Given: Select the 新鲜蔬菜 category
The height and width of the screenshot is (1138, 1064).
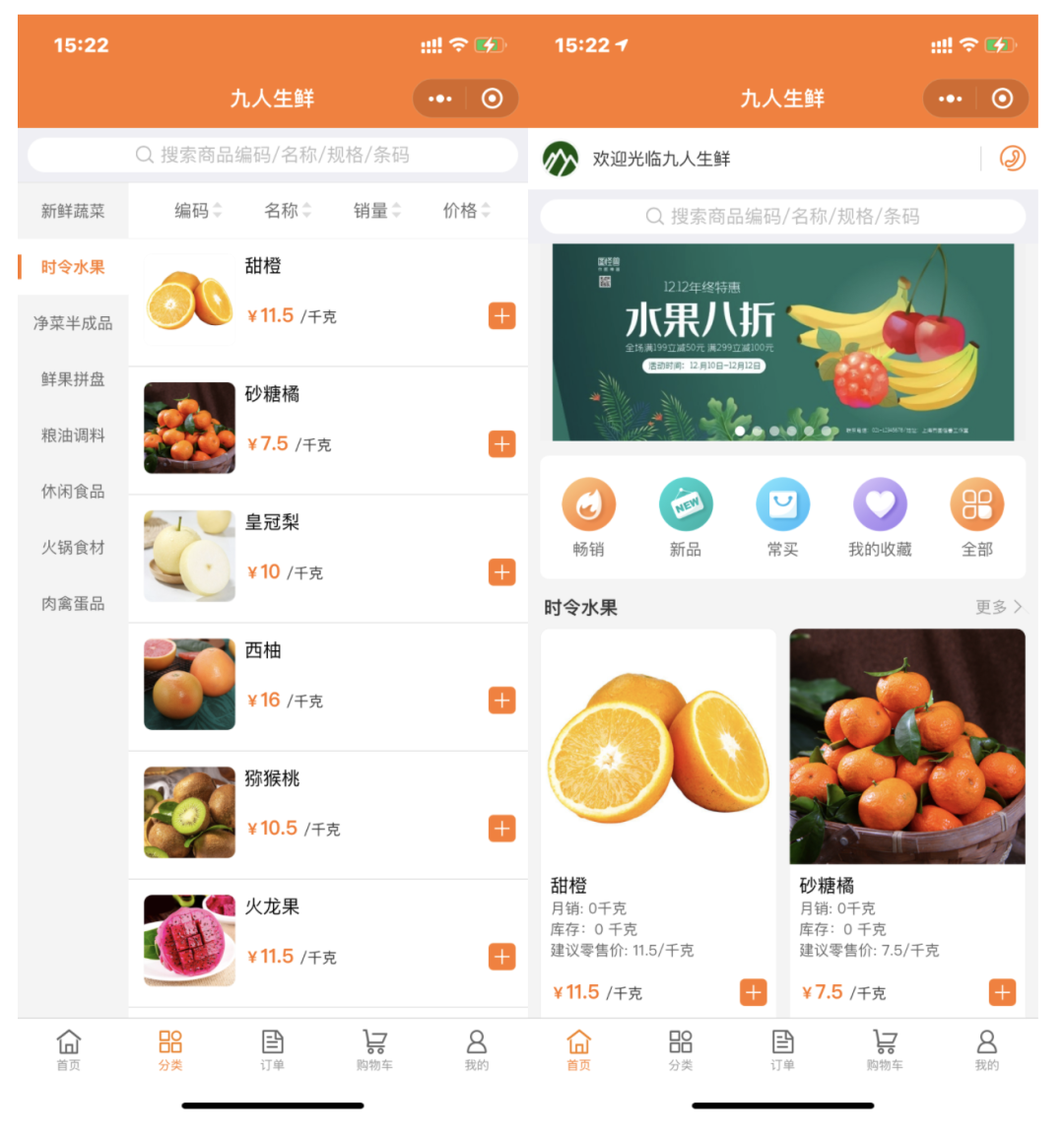Looking at the screenshot, I should [x=73, y=211].
